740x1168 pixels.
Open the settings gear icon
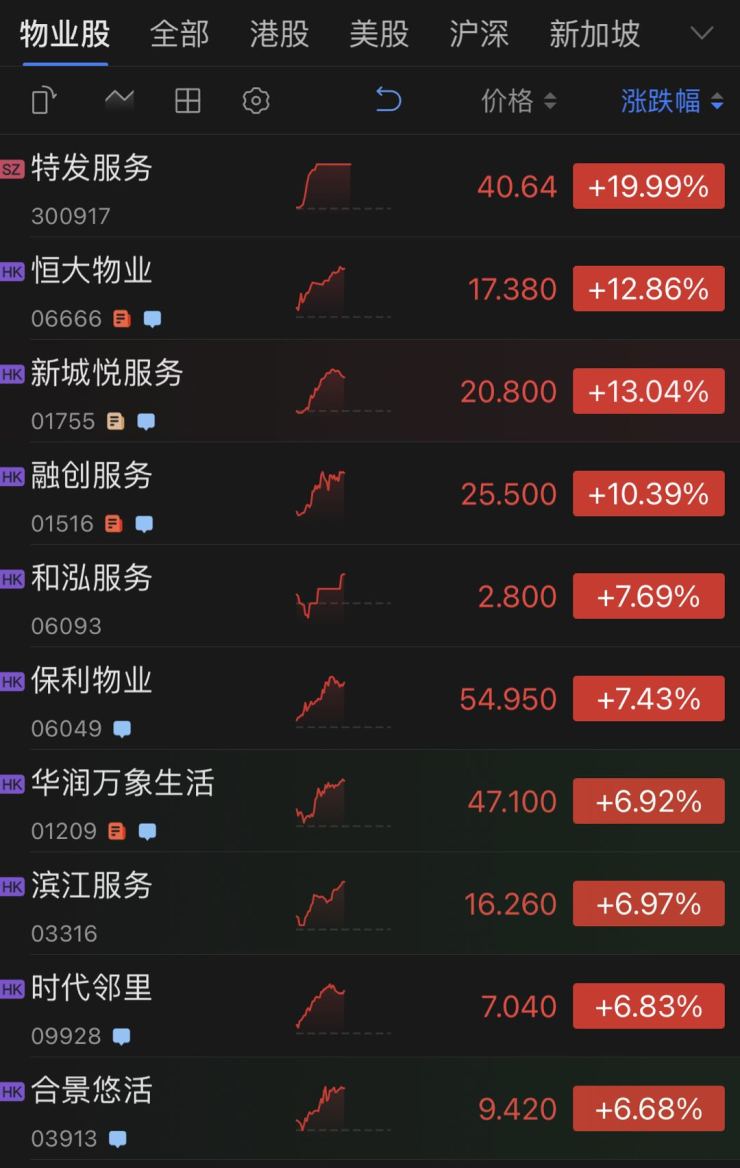(256, 101)
